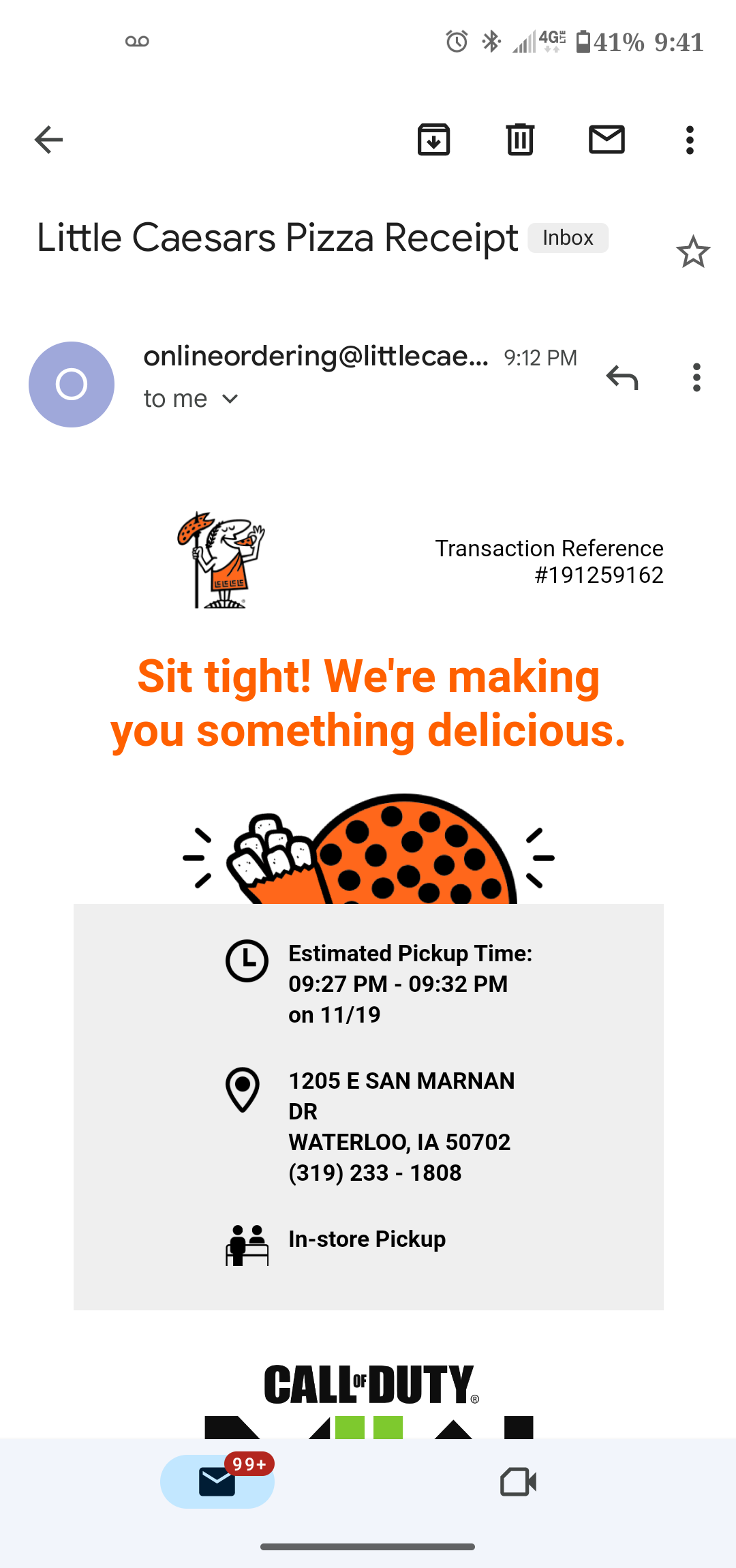
Task: Switch to the Mail tab
Action: 217,1481
